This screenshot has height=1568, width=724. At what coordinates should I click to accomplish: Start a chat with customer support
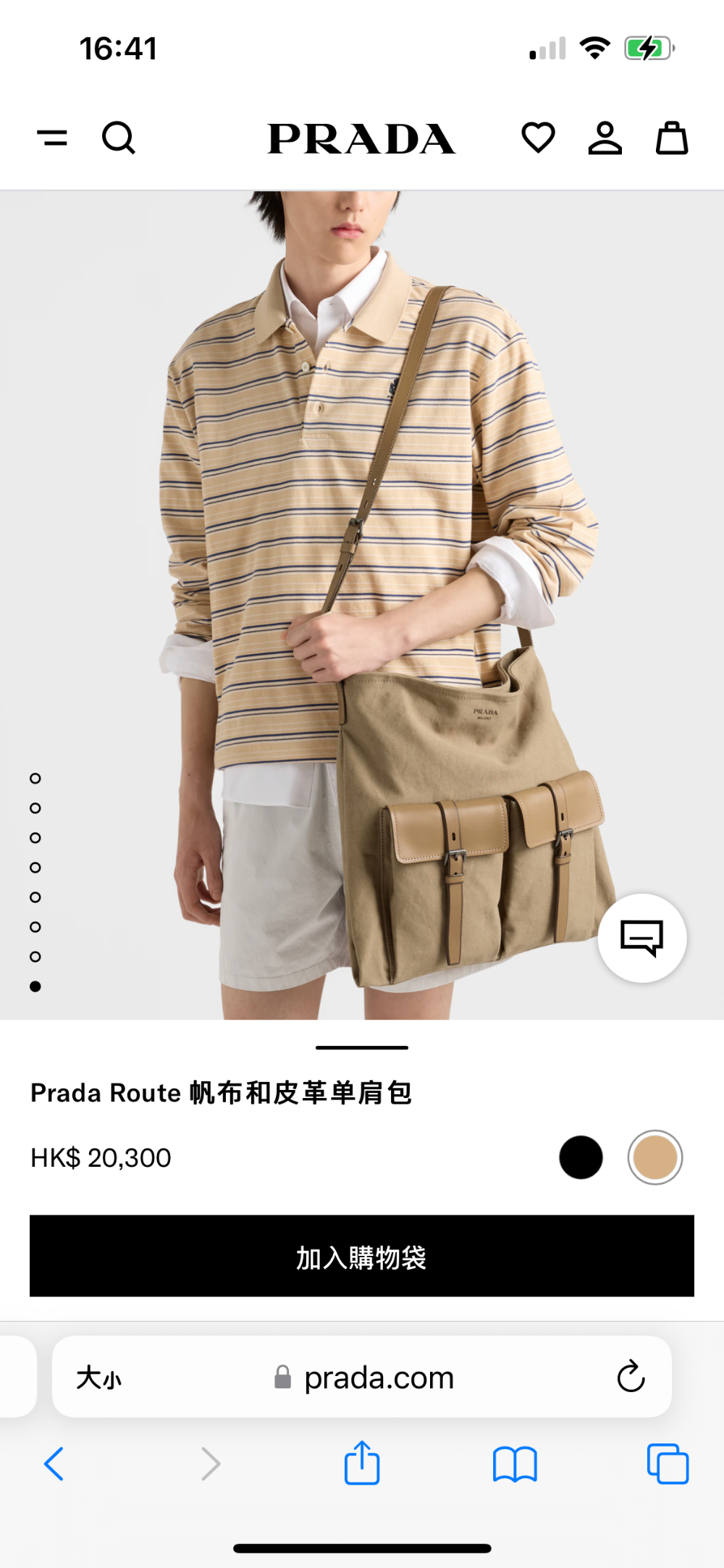[642, 938]
